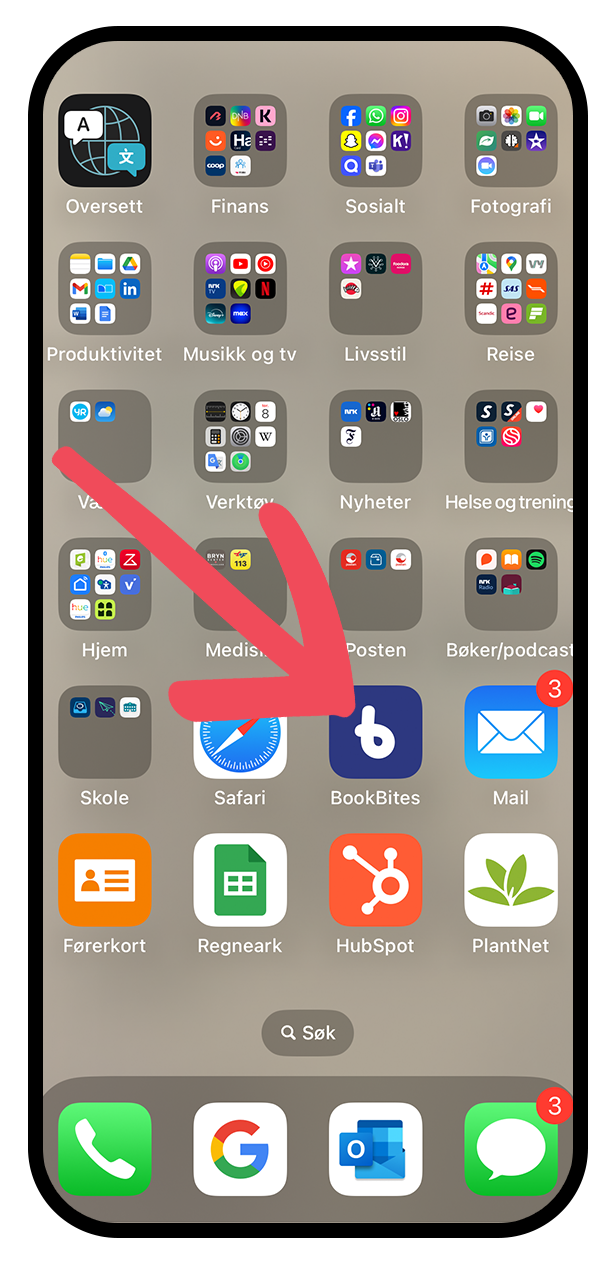Image resolution: width=616 pixels, height=1264 pixels.
Task: Open the Nyheter folder
Action: [x=375, y=437]
